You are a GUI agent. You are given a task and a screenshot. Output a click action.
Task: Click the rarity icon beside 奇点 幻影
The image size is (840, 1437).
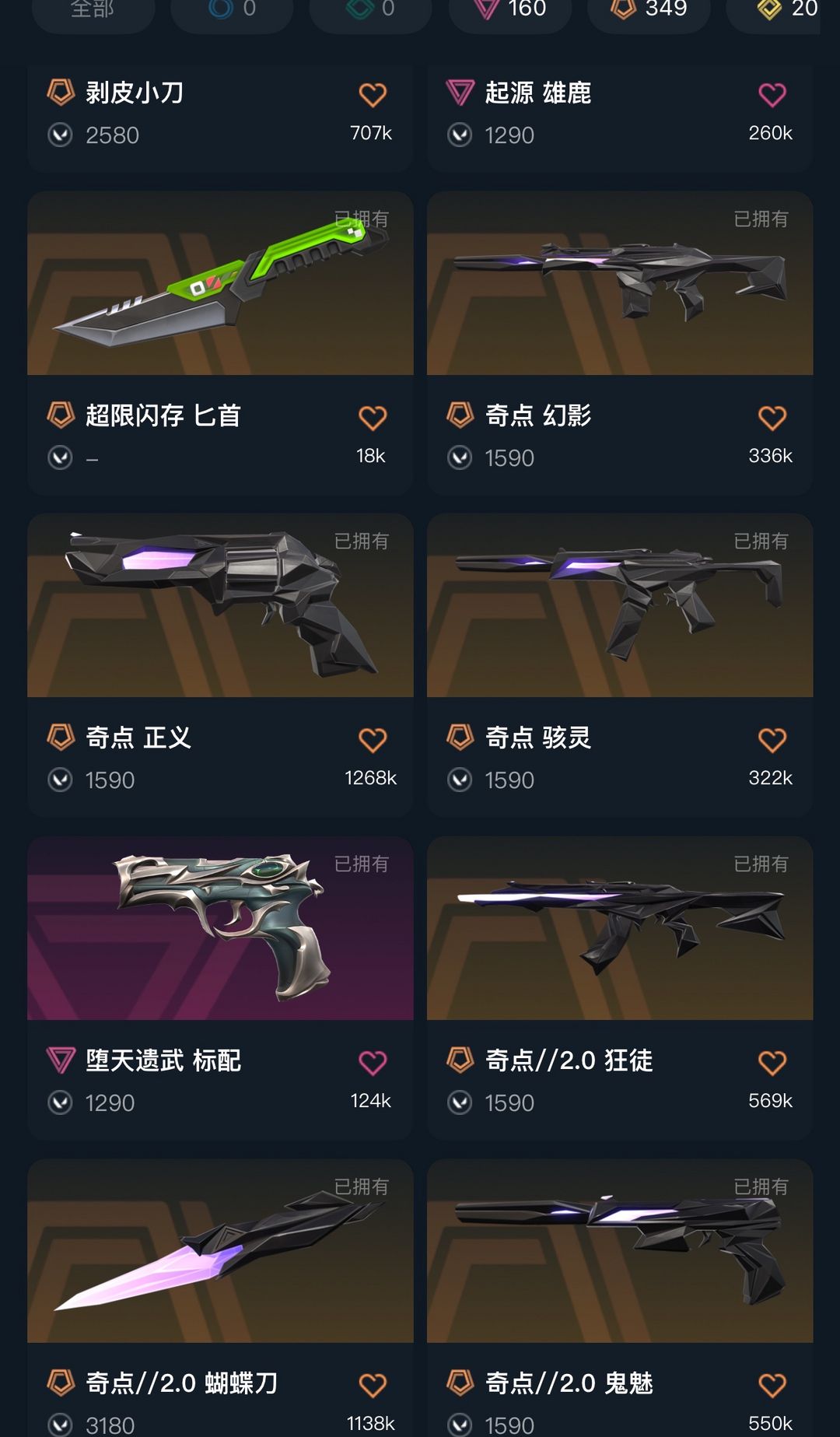(460, 416)
